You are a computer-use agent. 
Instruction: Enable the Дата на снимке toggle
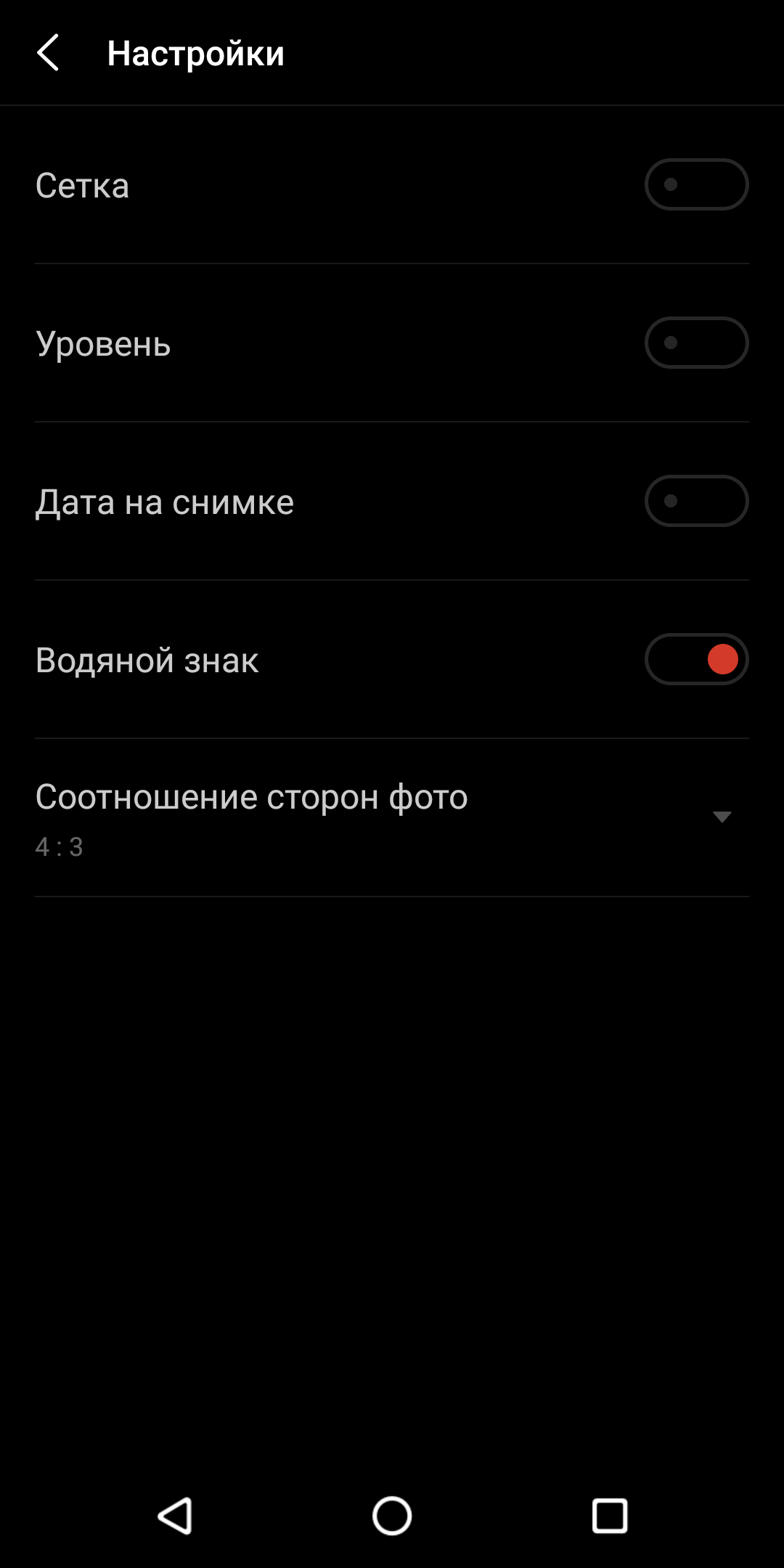click(696, 501)
